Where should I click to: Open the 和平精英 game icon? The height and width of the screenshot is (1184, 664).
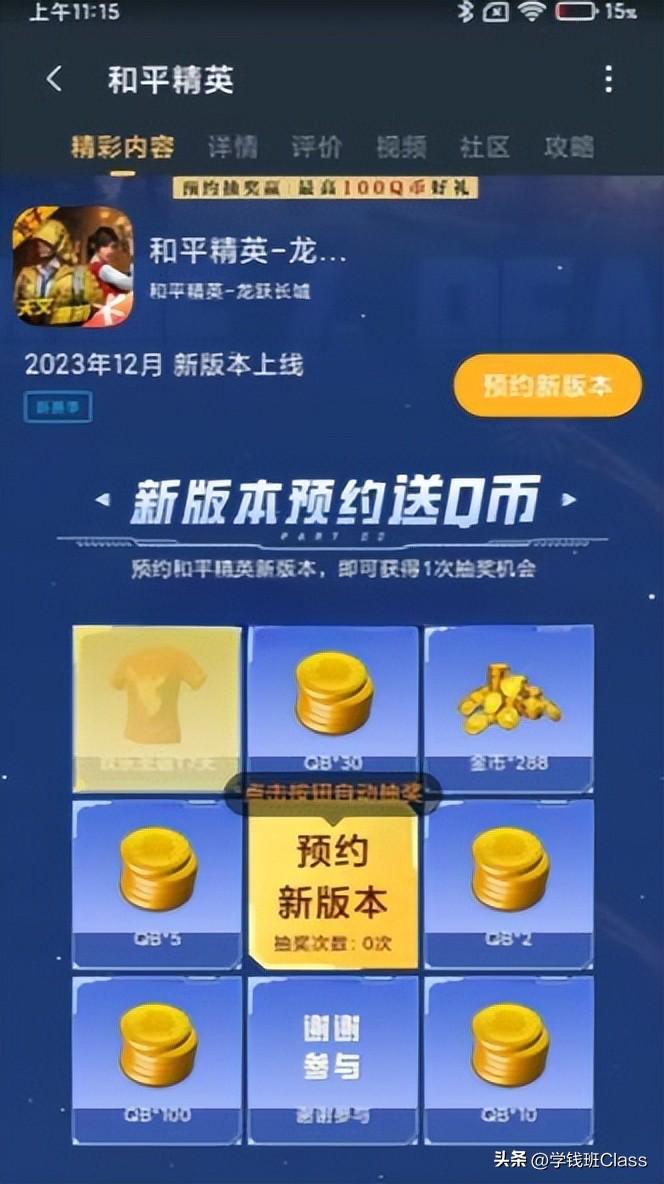tap(72, 266)
